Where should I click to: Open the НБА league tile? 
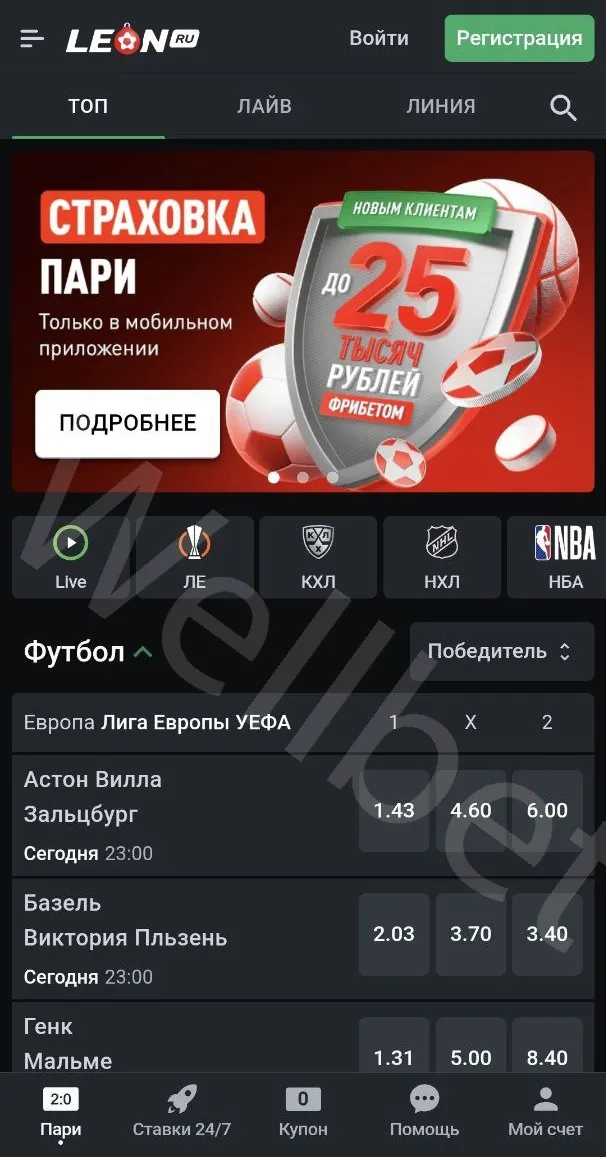click(562, 557)
